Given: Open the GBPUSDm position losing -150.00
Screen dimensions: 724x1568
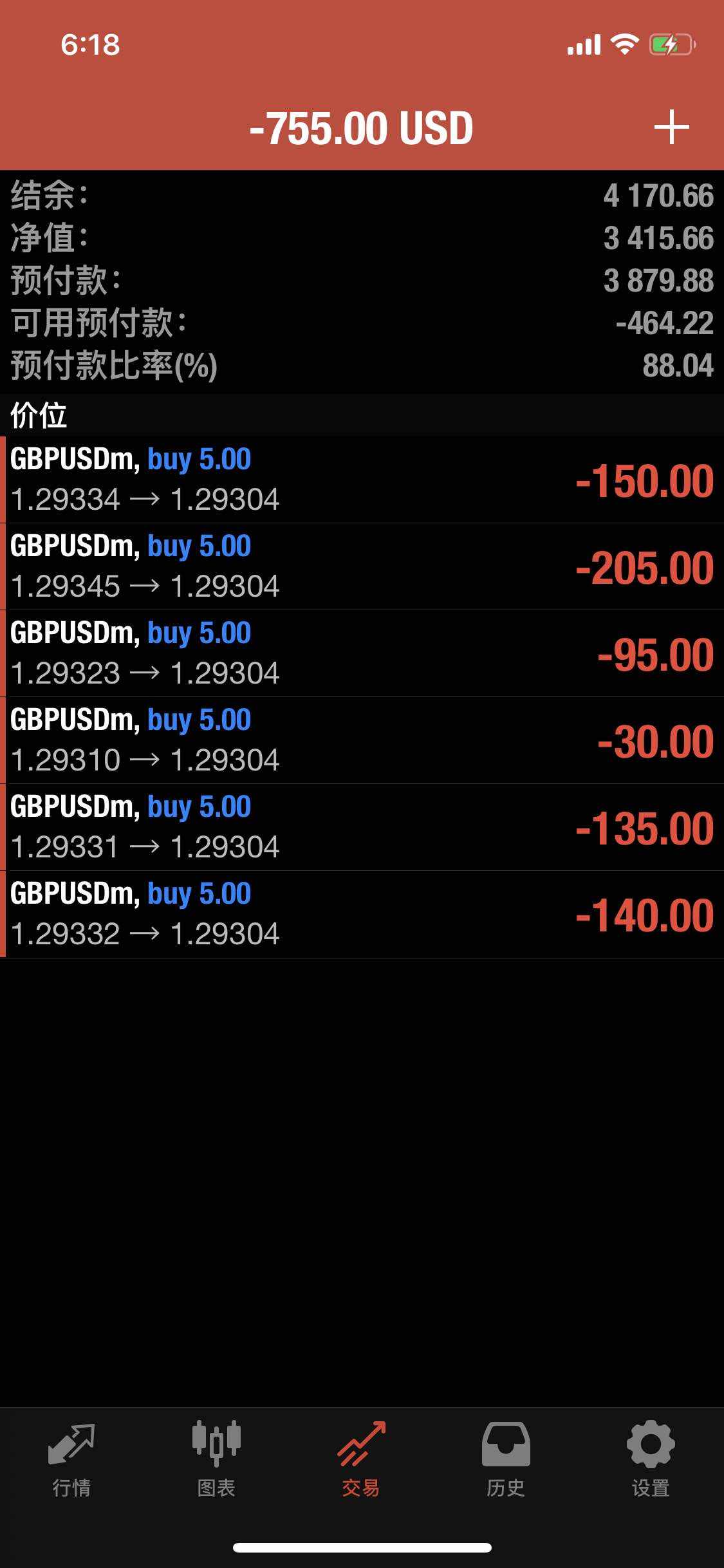Looking at the screenshot, I should 362,480.
